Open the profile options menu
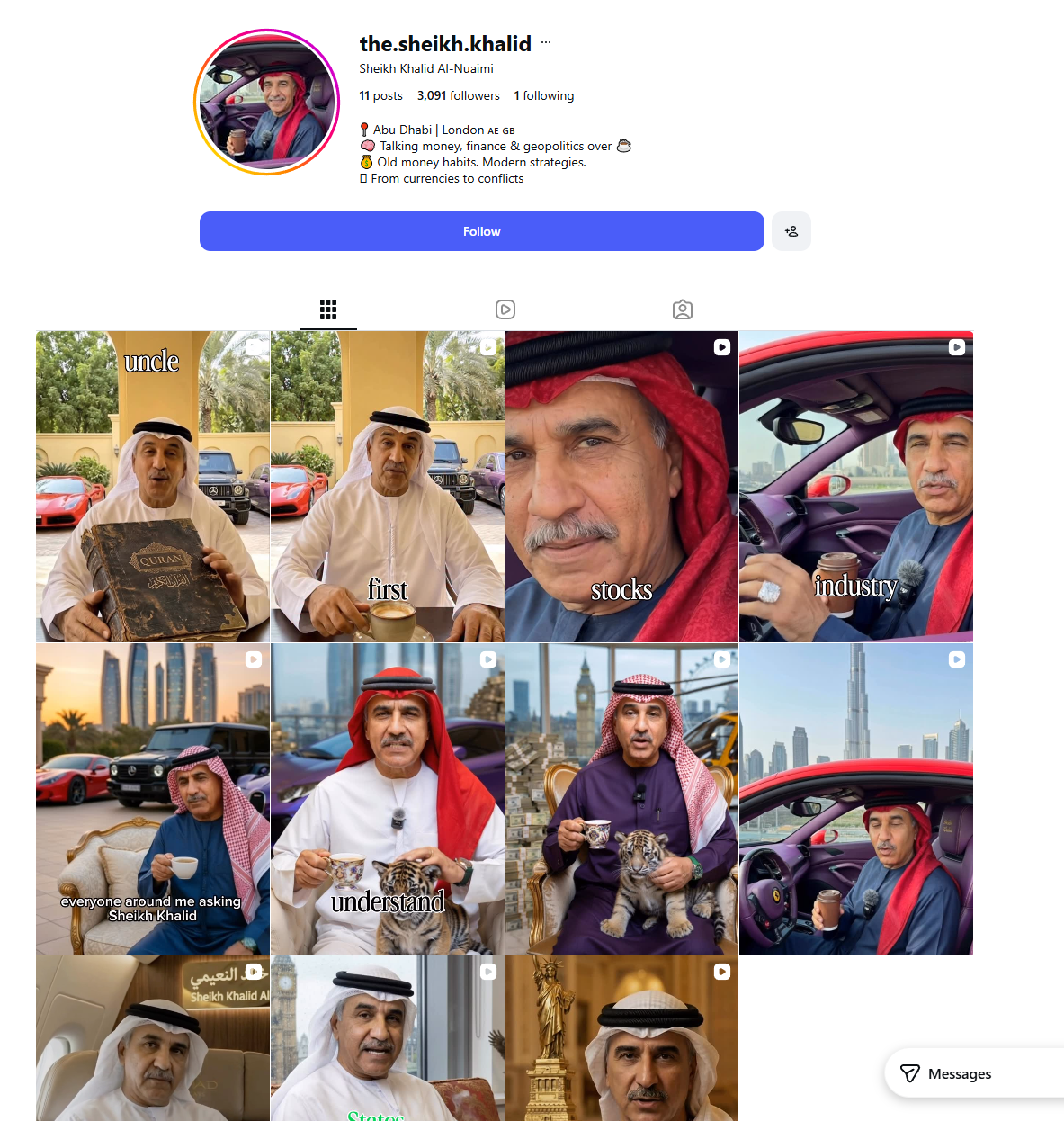This screenshot has height=1121, width=1064. 546,43
